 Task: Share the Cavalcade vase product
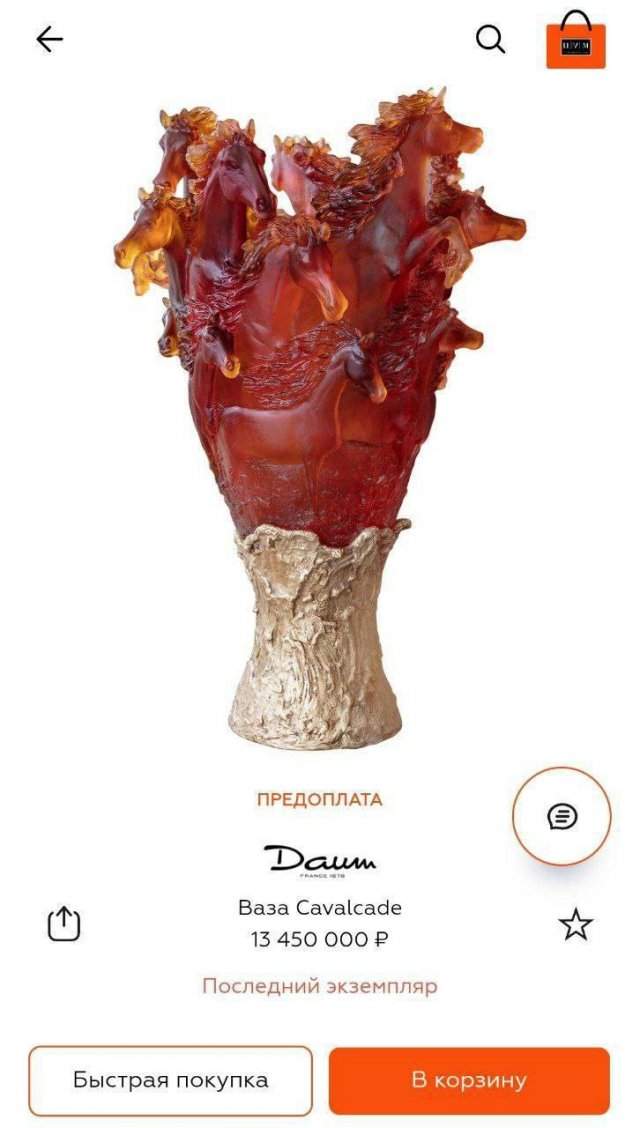[x=64, y=923]
